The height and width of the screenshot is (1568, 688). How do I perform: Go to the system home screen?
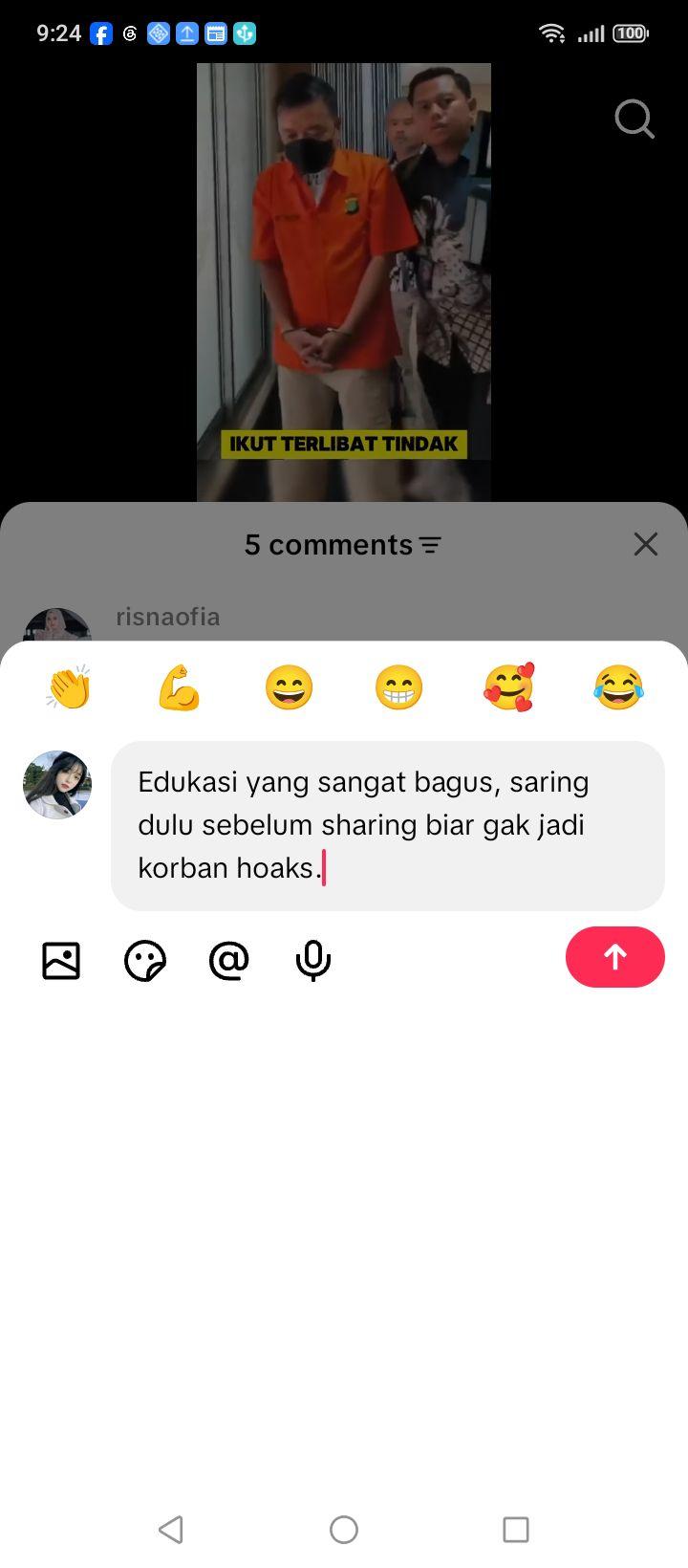344,1530
